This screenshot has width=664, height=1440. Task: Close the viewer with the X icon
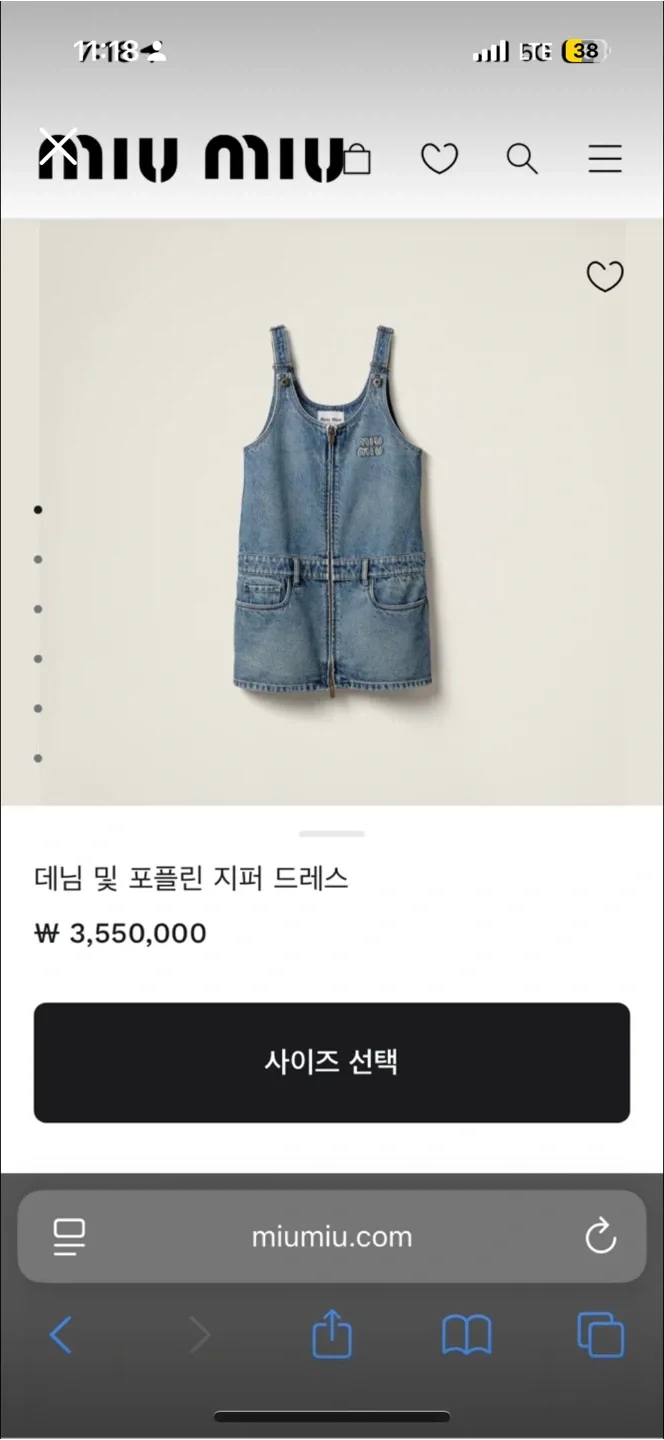[x=58, y=146]
